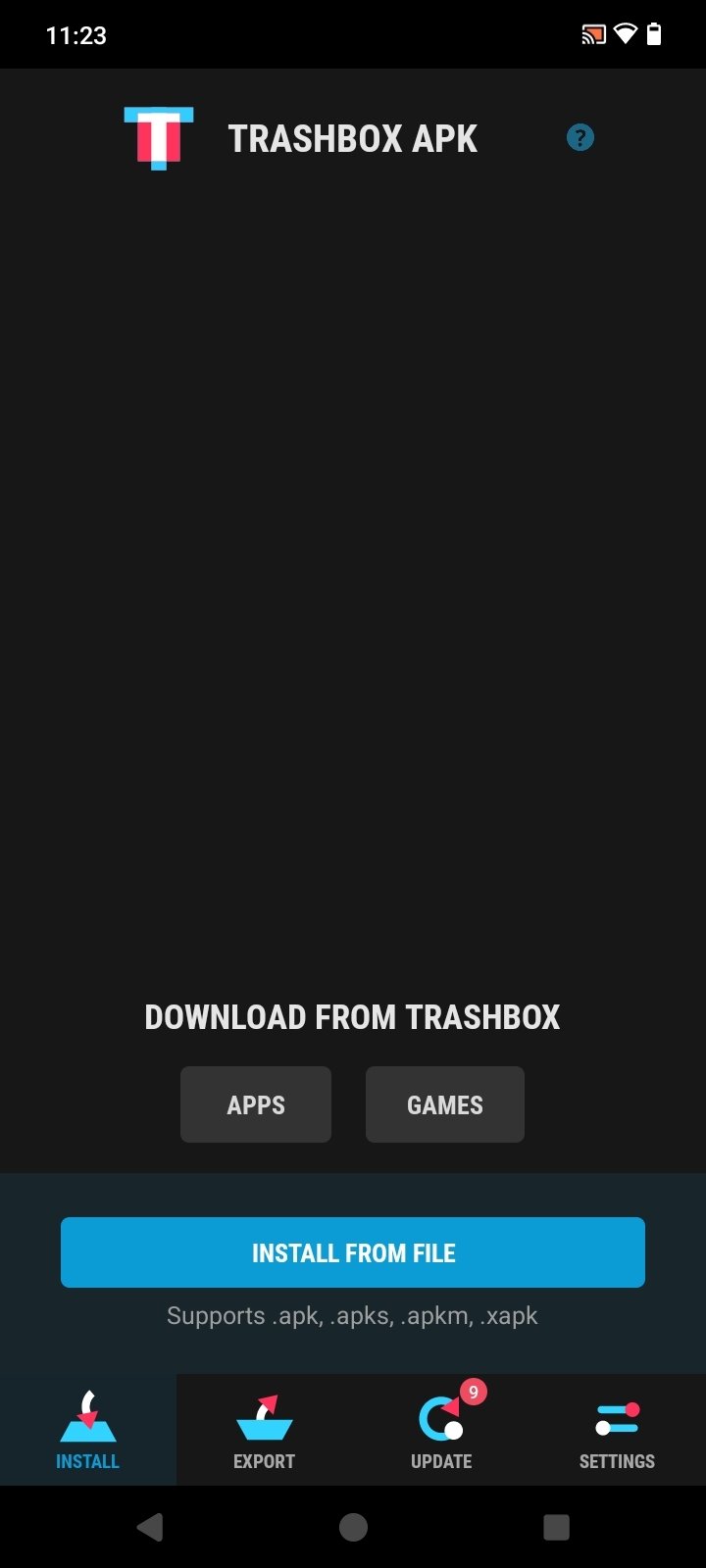Go to the Settings tab

(617, 1431)
